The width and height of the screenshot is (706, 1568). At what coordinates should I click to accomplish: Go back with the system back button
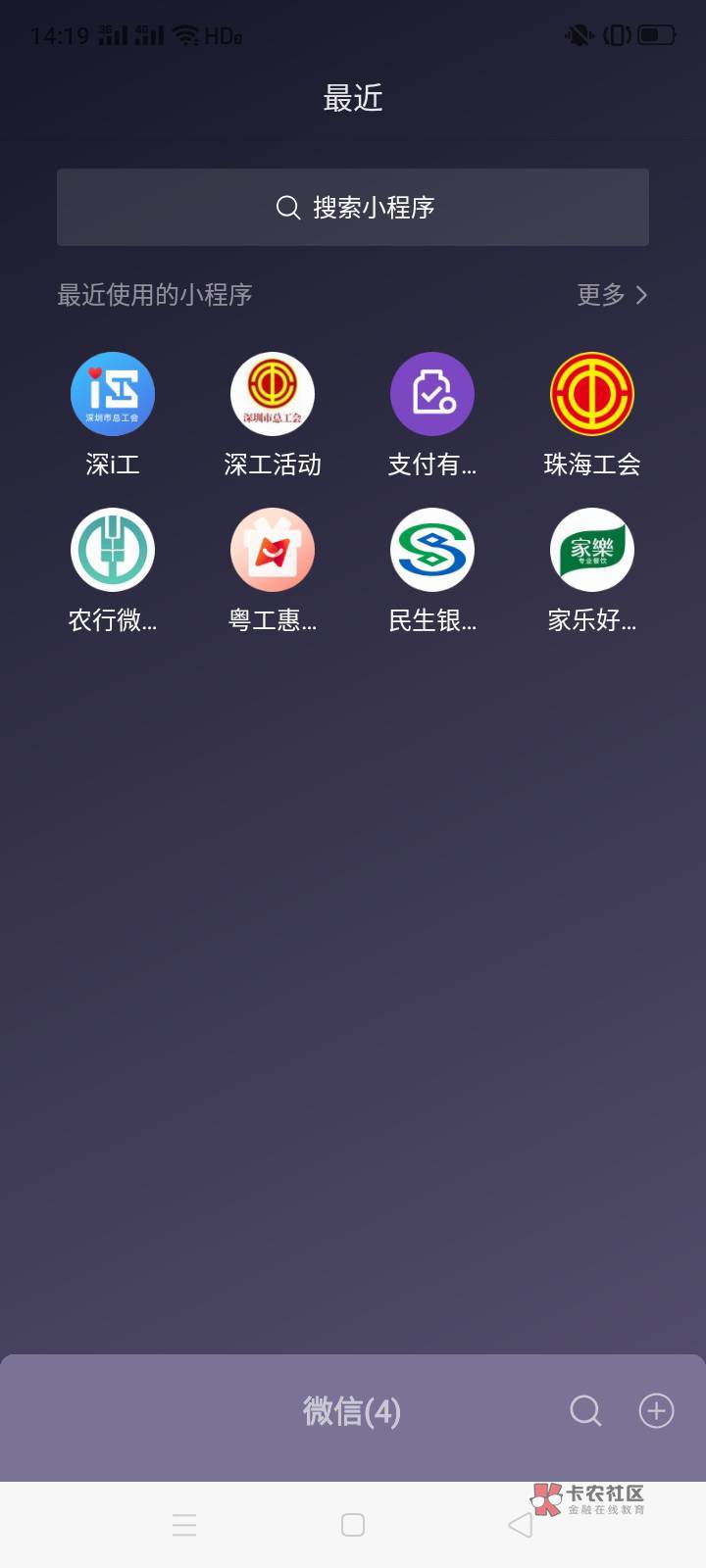521,1525
